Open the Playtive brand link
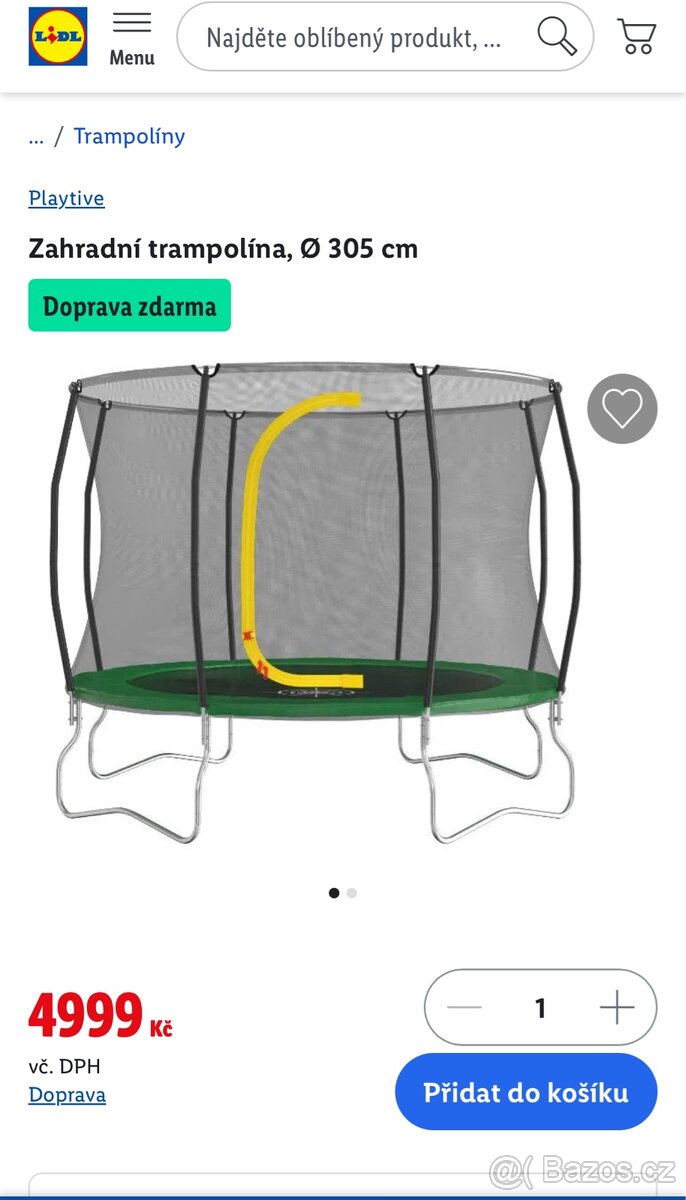This screenshot has width=686, height=1200. click(x=66, y=198)
